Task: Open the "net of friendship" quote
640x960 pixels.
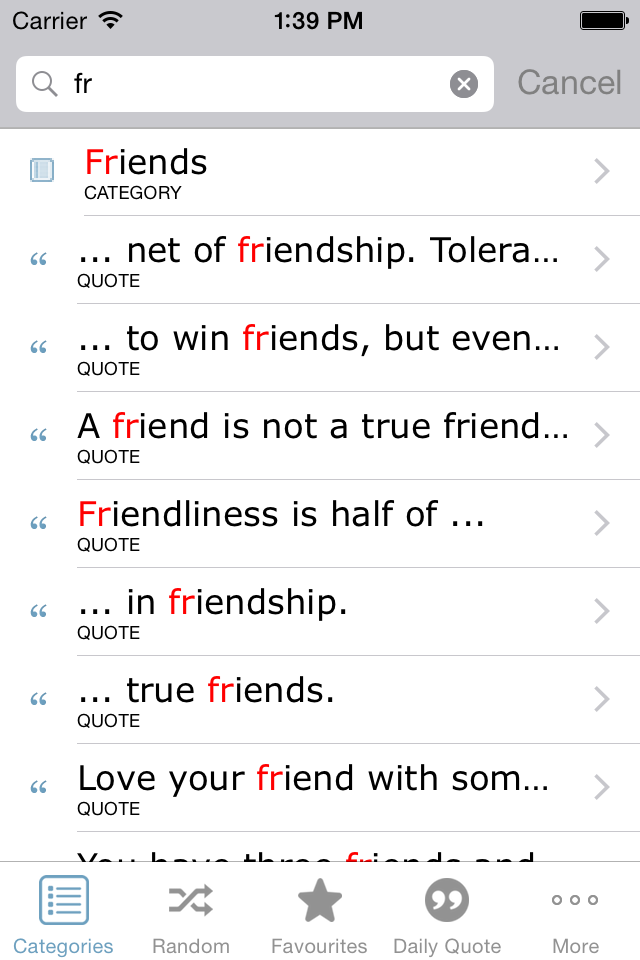Action: pyautogui.click(x=320, y=260)
